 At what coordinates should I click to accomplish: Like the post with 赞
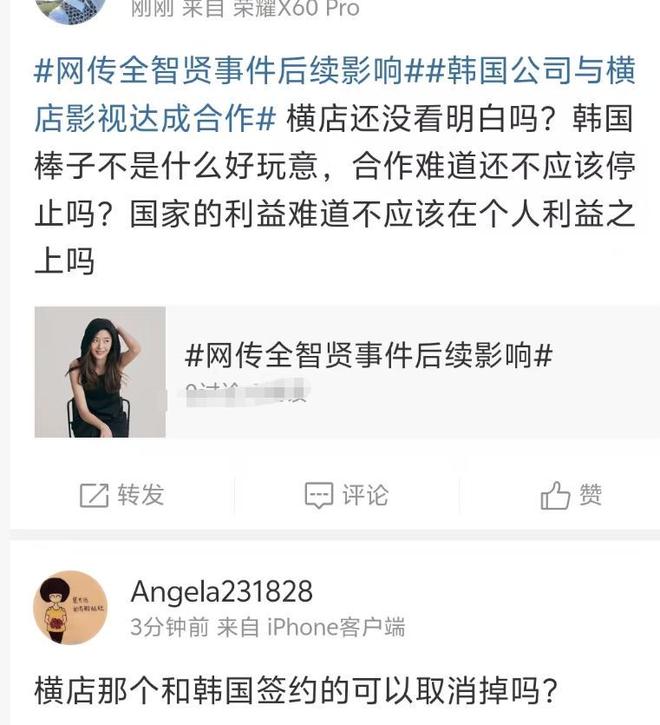pyautogui.click(x=571, y=495)
